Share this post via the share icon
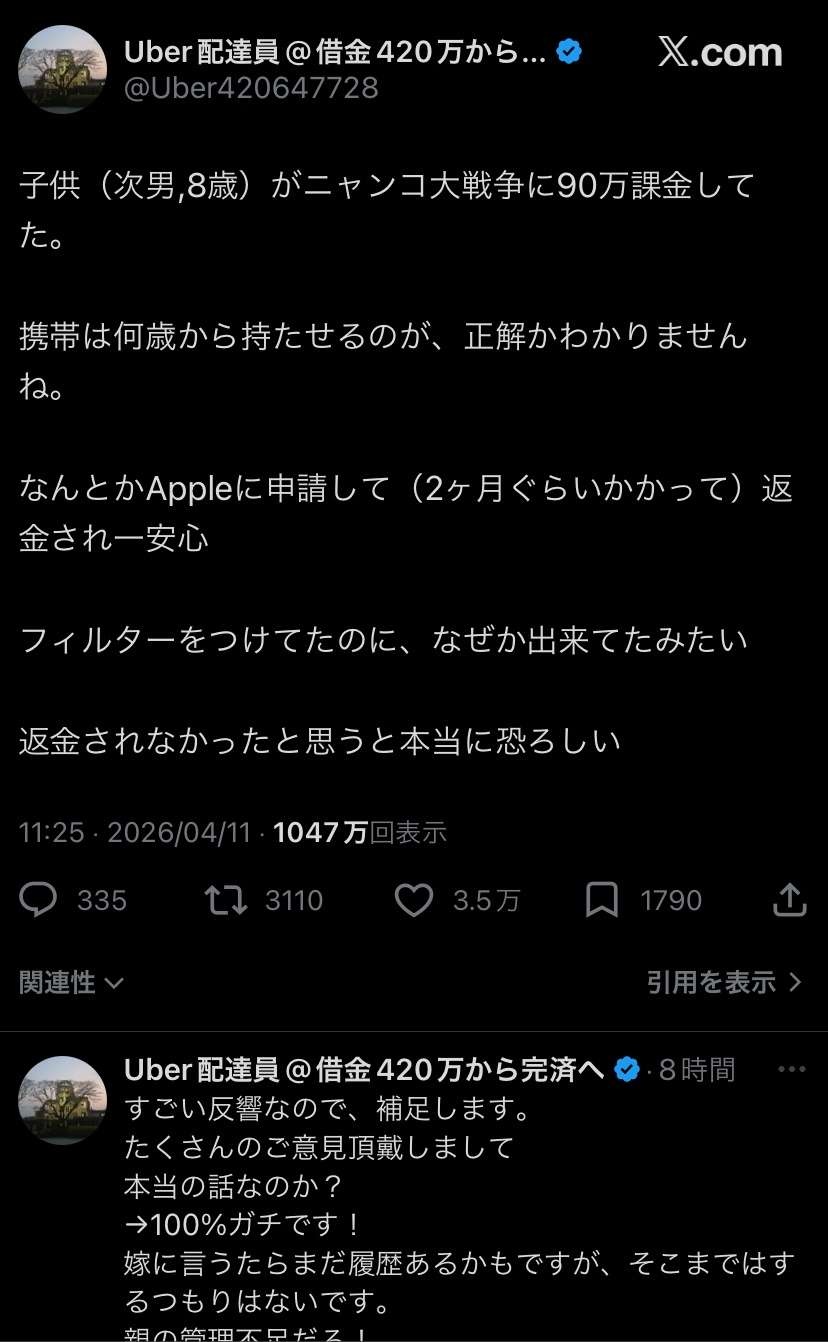The width and height of the screenshot is (828, 1342). (x=789, y=900)
